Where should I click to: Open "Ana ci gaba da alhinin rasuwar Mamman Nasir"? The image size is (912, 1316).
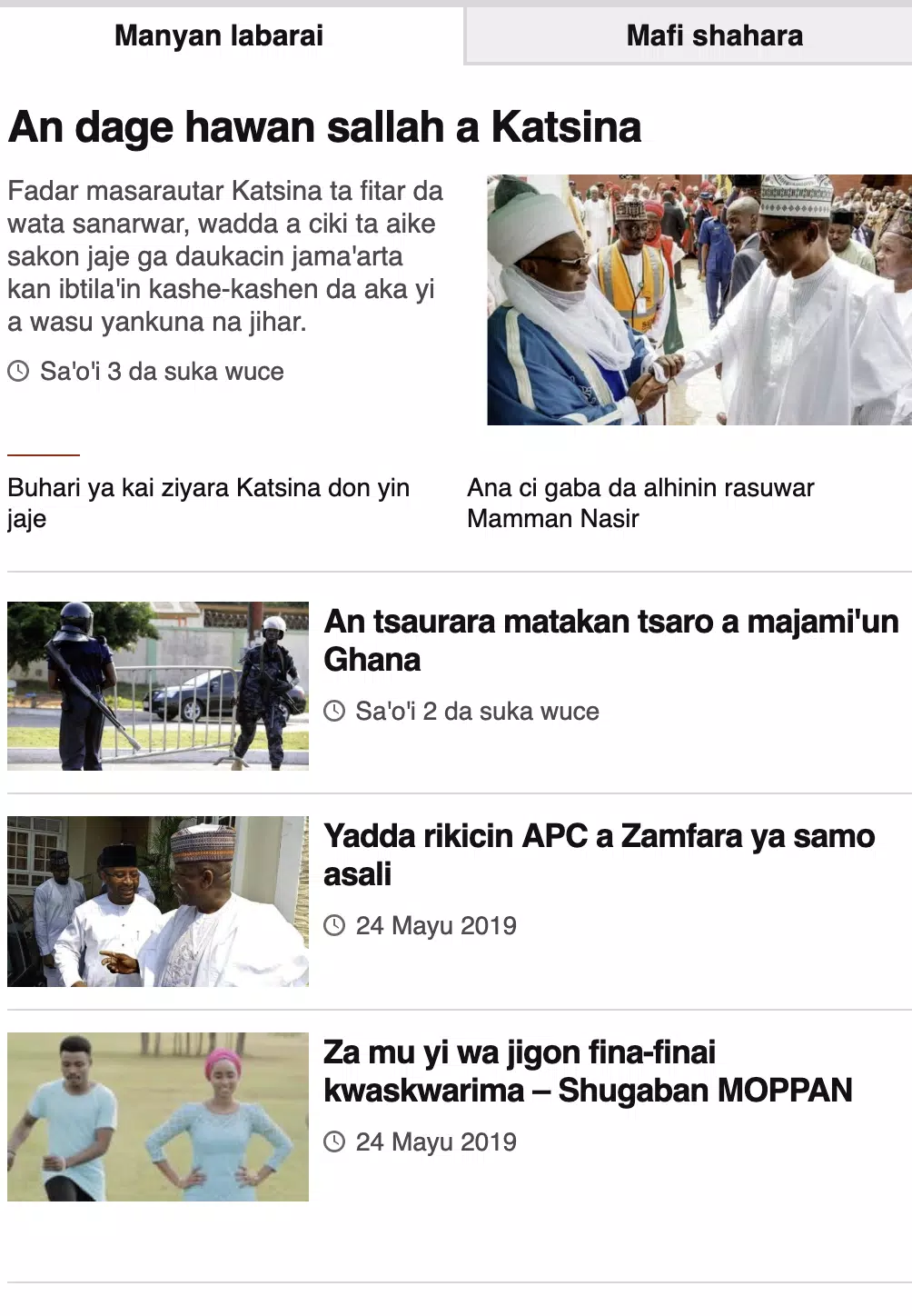click(641, 503)
